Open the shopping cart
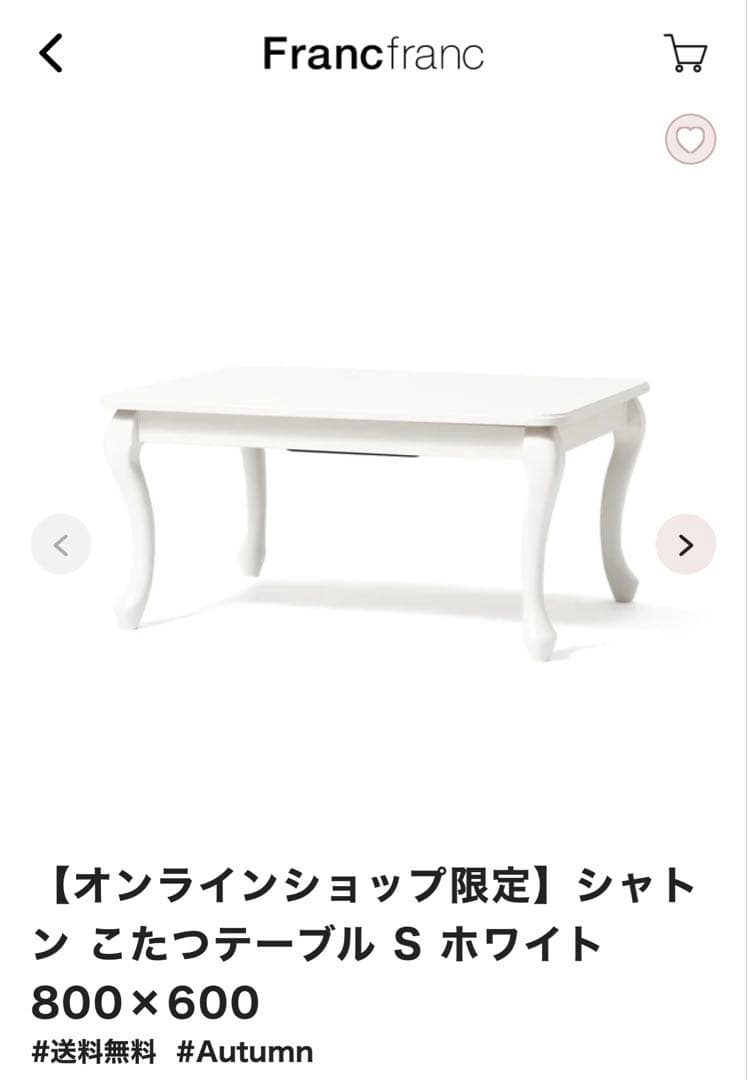This screenshot has height=1080, width=747. [685, 53]
